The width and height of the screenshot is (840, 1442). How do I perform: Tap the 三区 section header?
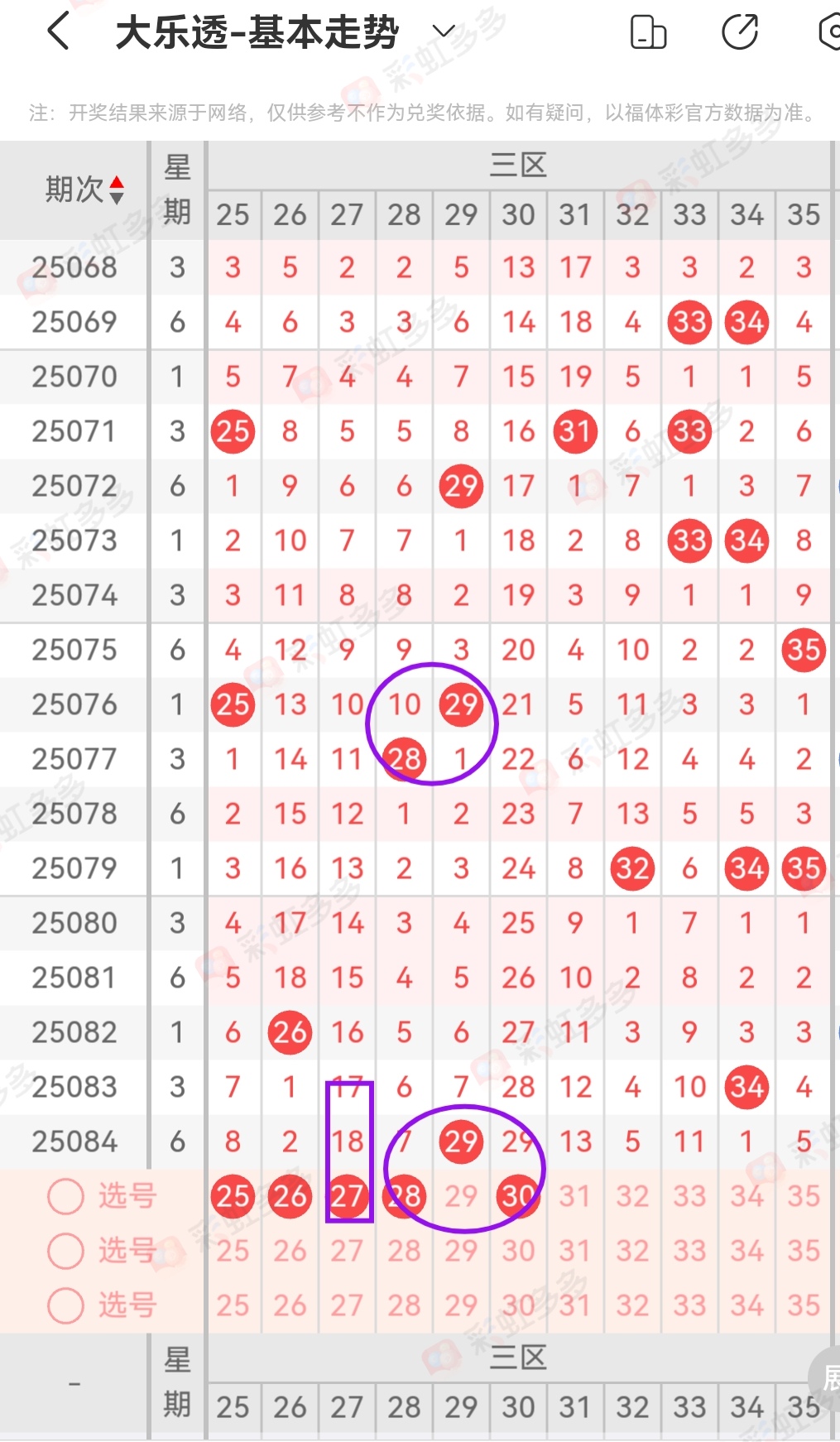[x=518, y=163]
